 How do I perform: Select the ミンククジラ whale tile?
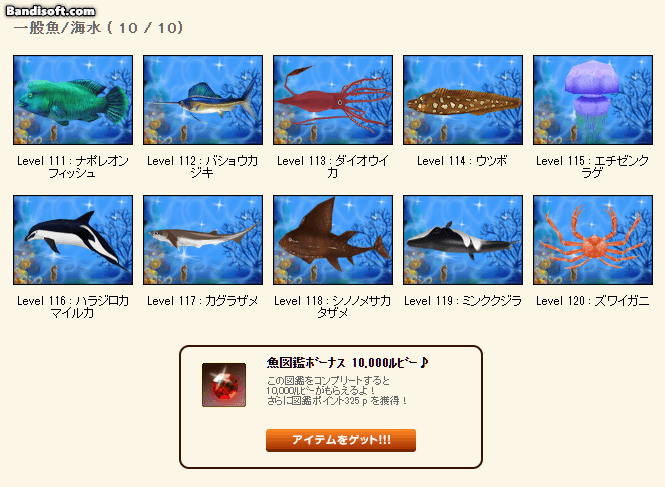[x=462, y=240]
